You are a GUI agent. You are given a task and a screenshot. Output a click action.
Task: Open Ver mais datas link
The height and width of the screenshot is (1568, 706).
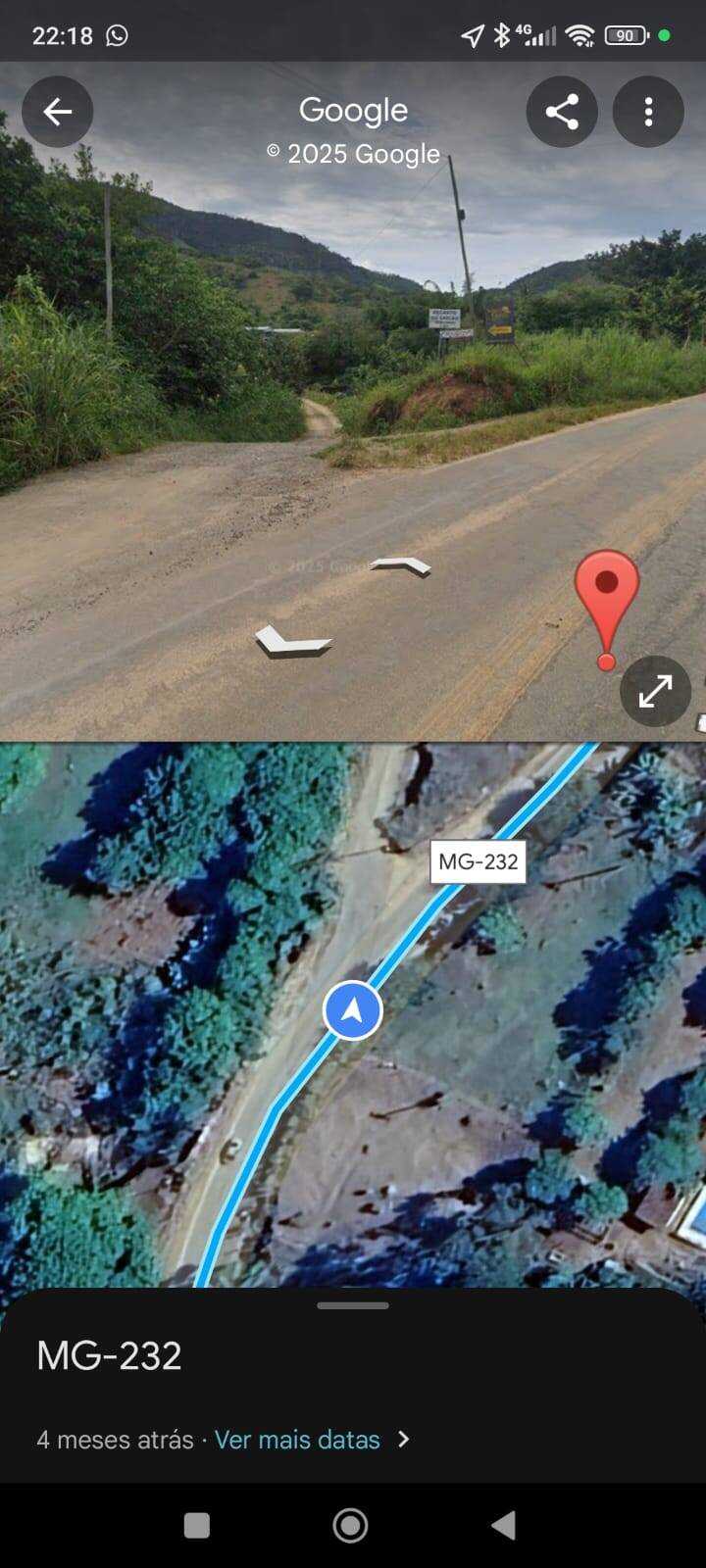coord(298,1440)
